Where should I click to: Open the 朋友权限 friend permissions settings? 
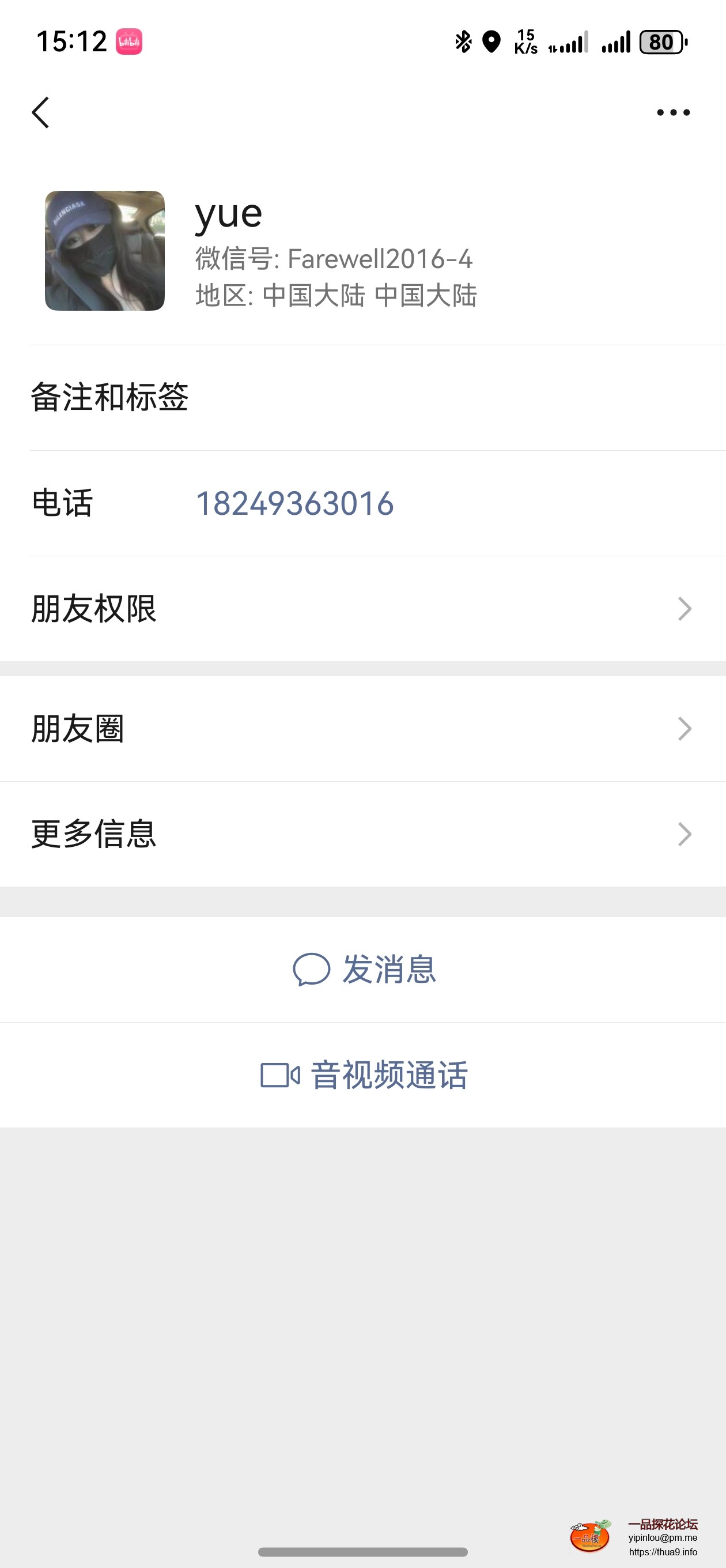[x=362, y=608]
